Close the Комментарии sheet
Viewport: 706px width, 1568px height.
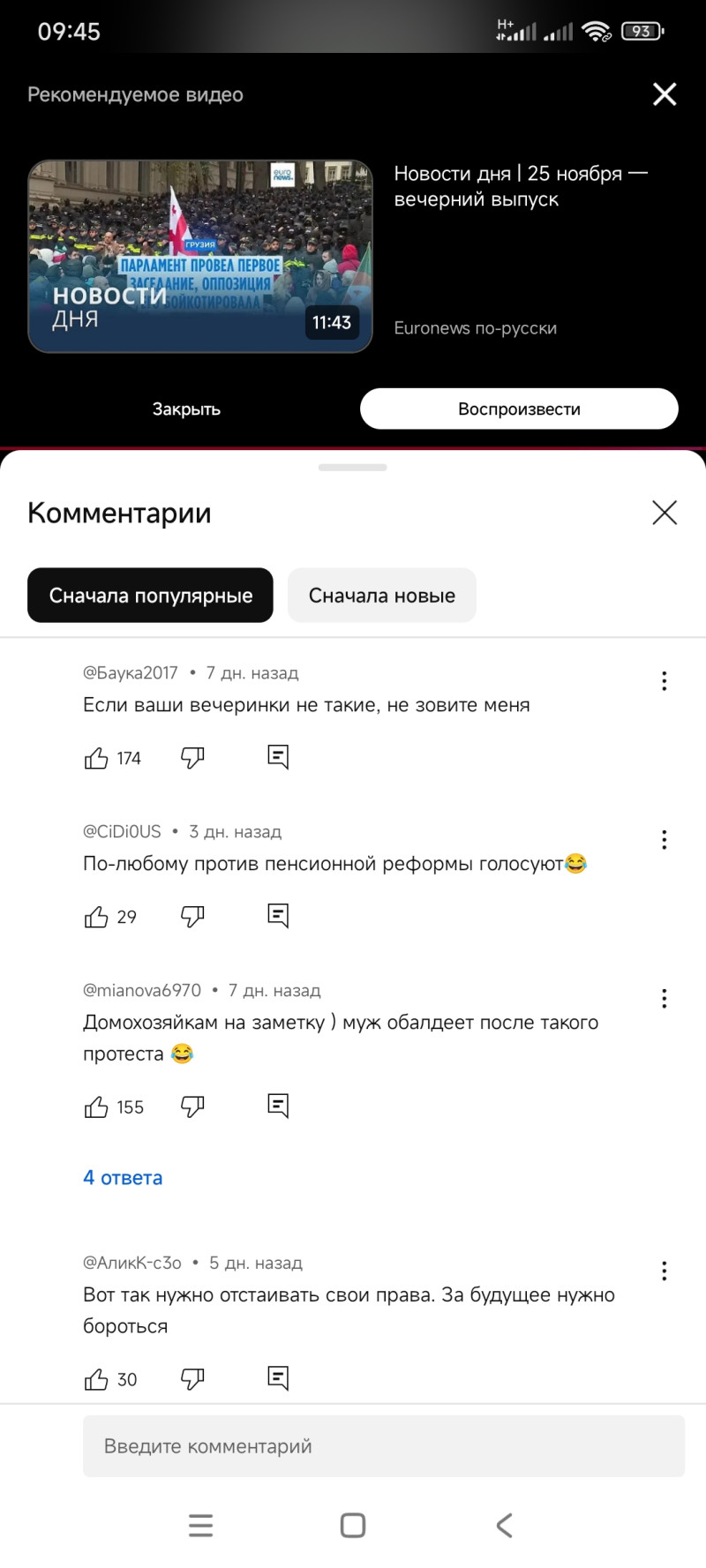click(665, 513)
